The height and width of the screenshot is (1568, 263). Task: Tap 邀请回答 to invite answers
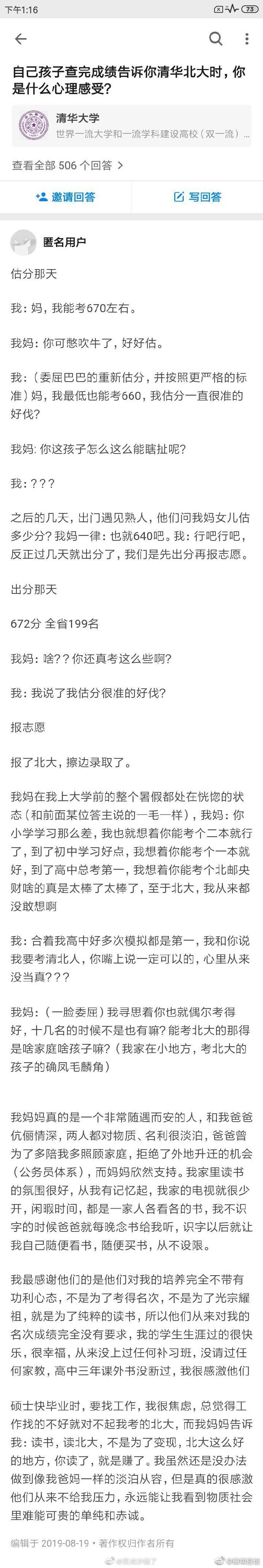pyautogui.click(x=66, y=197)
